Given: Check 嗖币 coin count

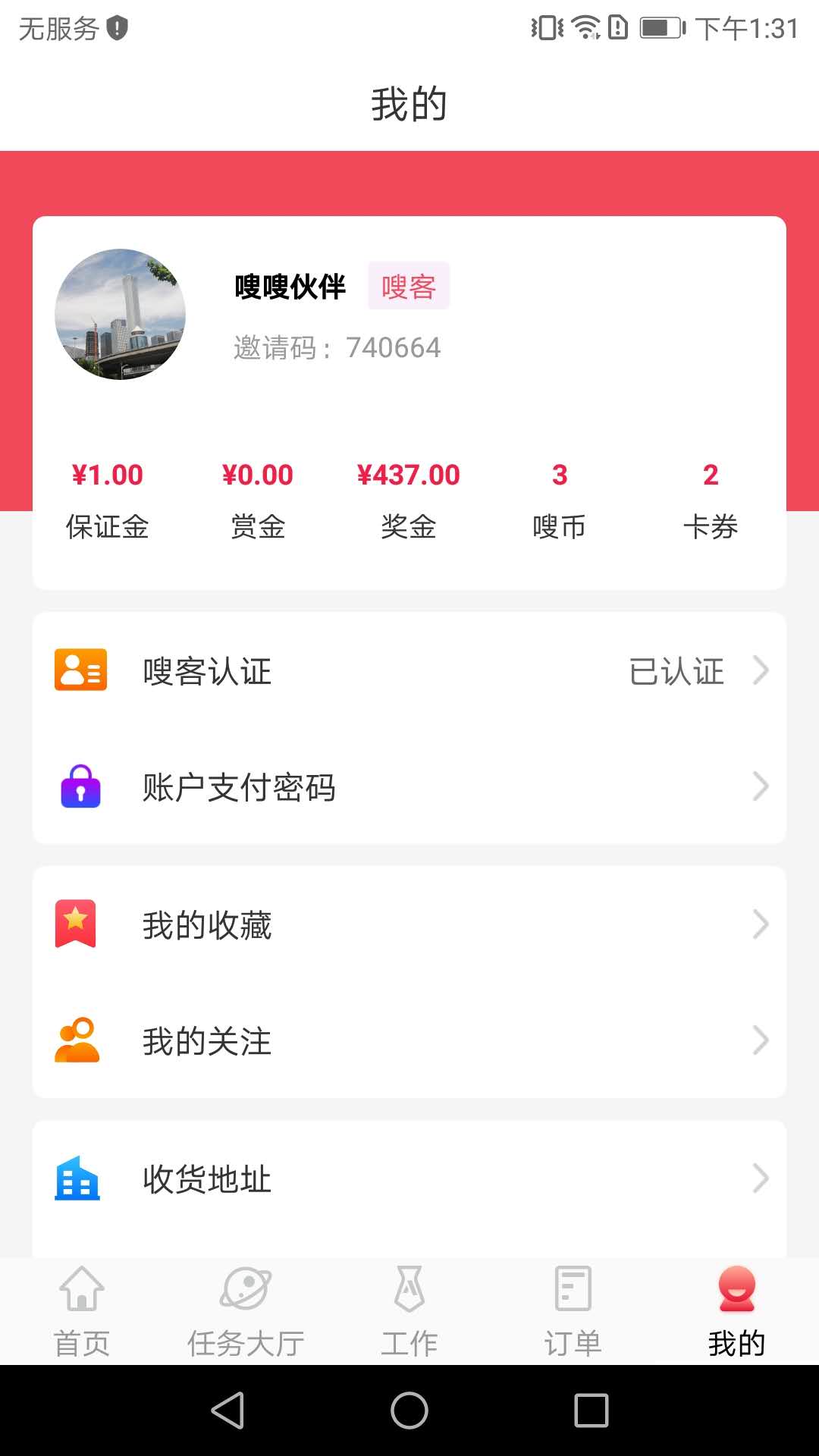Looking at the screenshot, I should click(x=560, y=500).
